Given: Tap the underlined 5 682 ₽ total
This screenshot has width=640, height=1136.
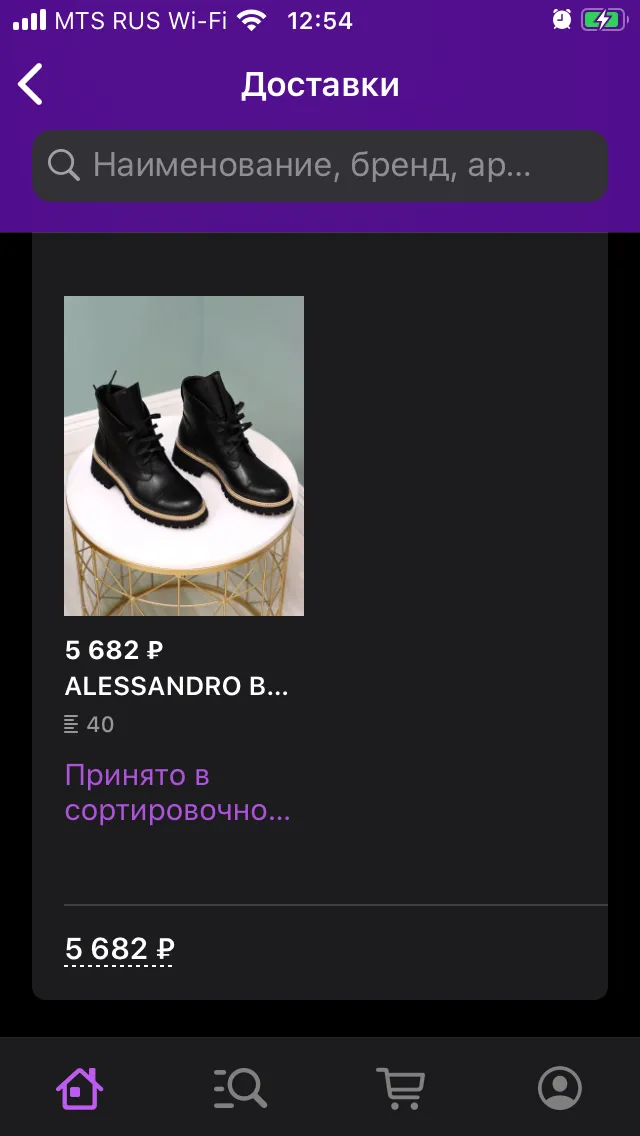Looking at the screenshot, I should click(x=120, y=948).
